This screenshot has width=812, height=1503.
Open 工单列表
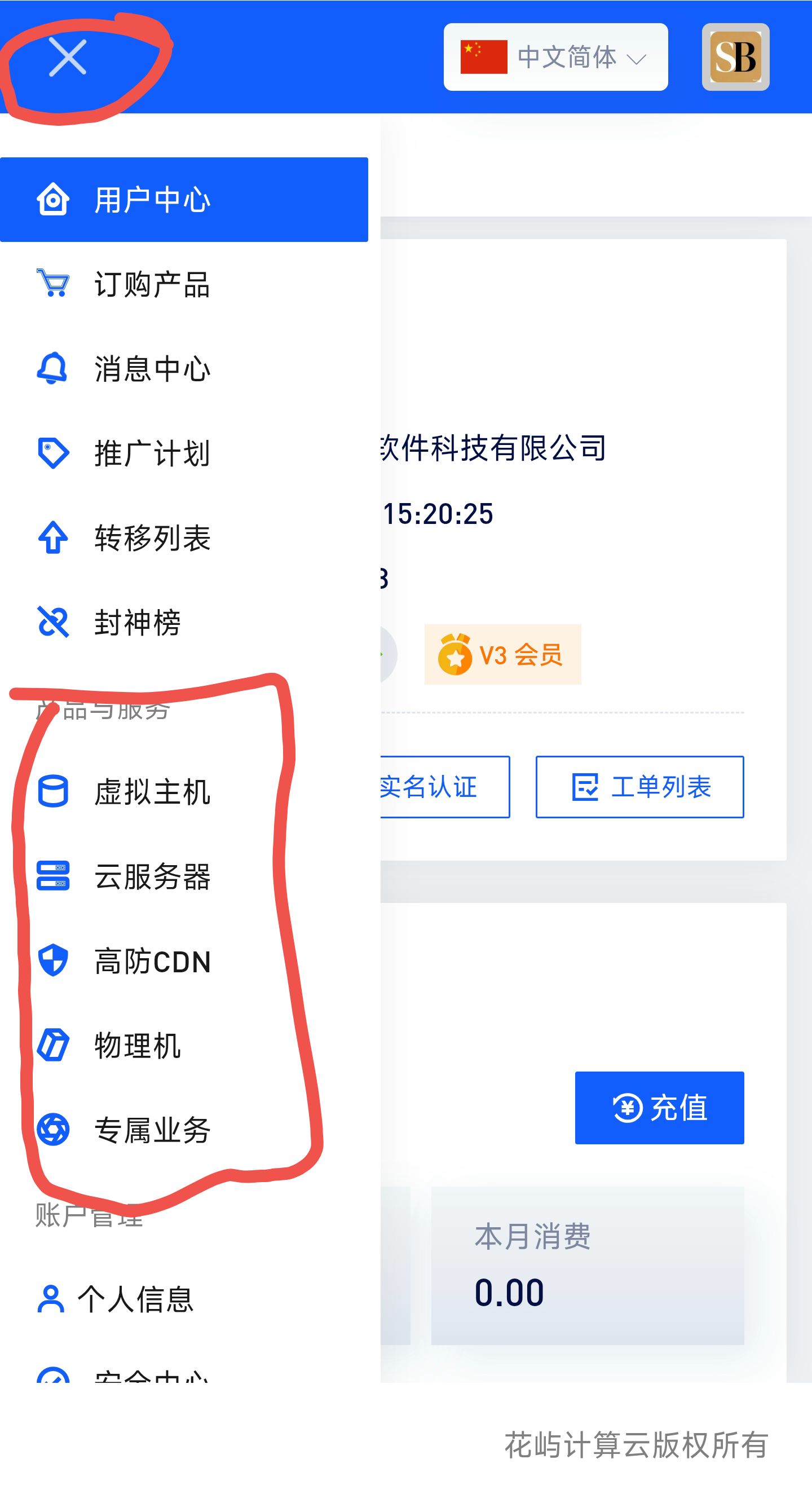639,787
